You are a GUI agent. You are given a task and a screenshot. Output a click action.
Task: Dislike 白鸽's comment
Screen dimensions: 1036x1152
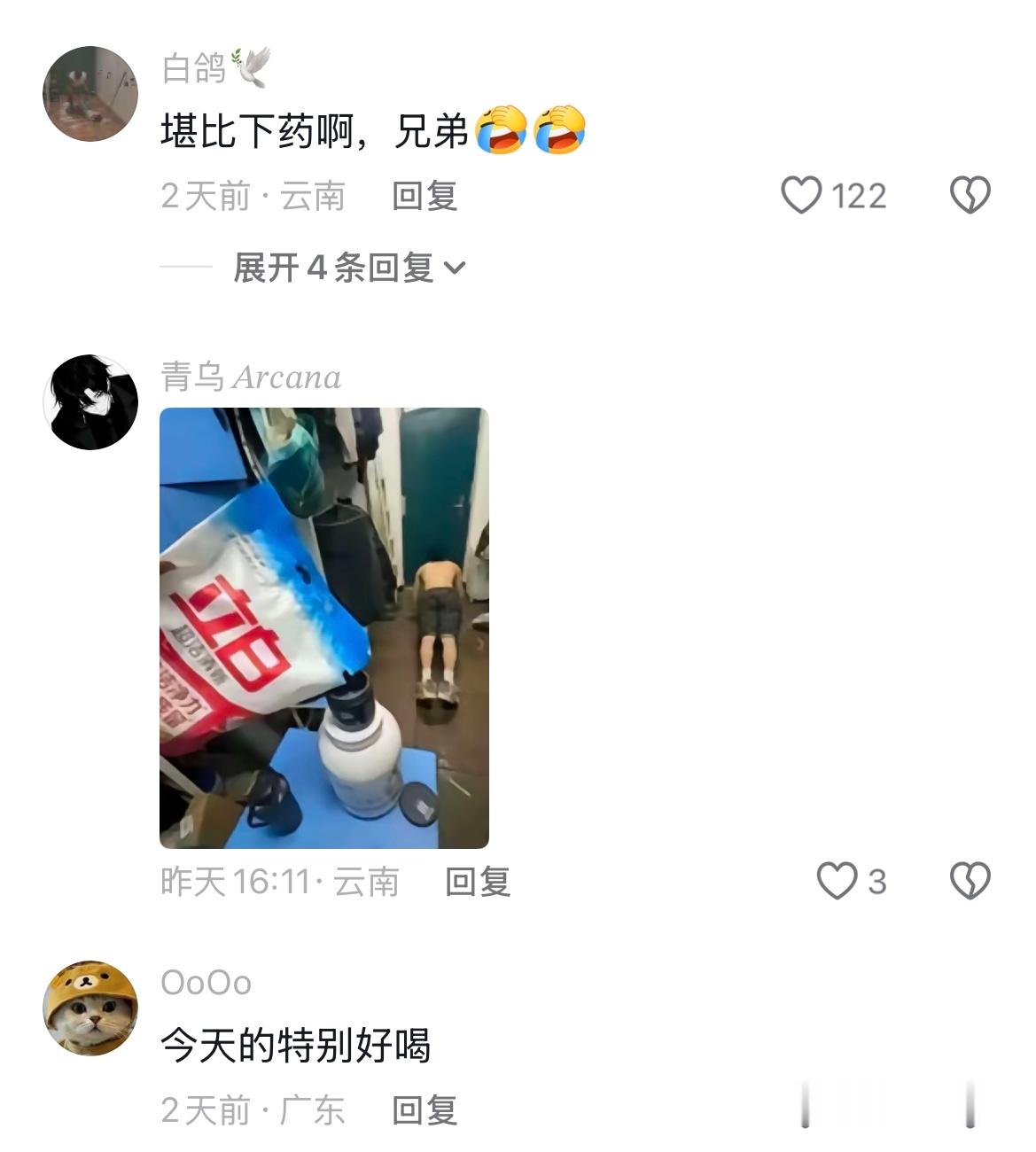(x=970, y=195)
